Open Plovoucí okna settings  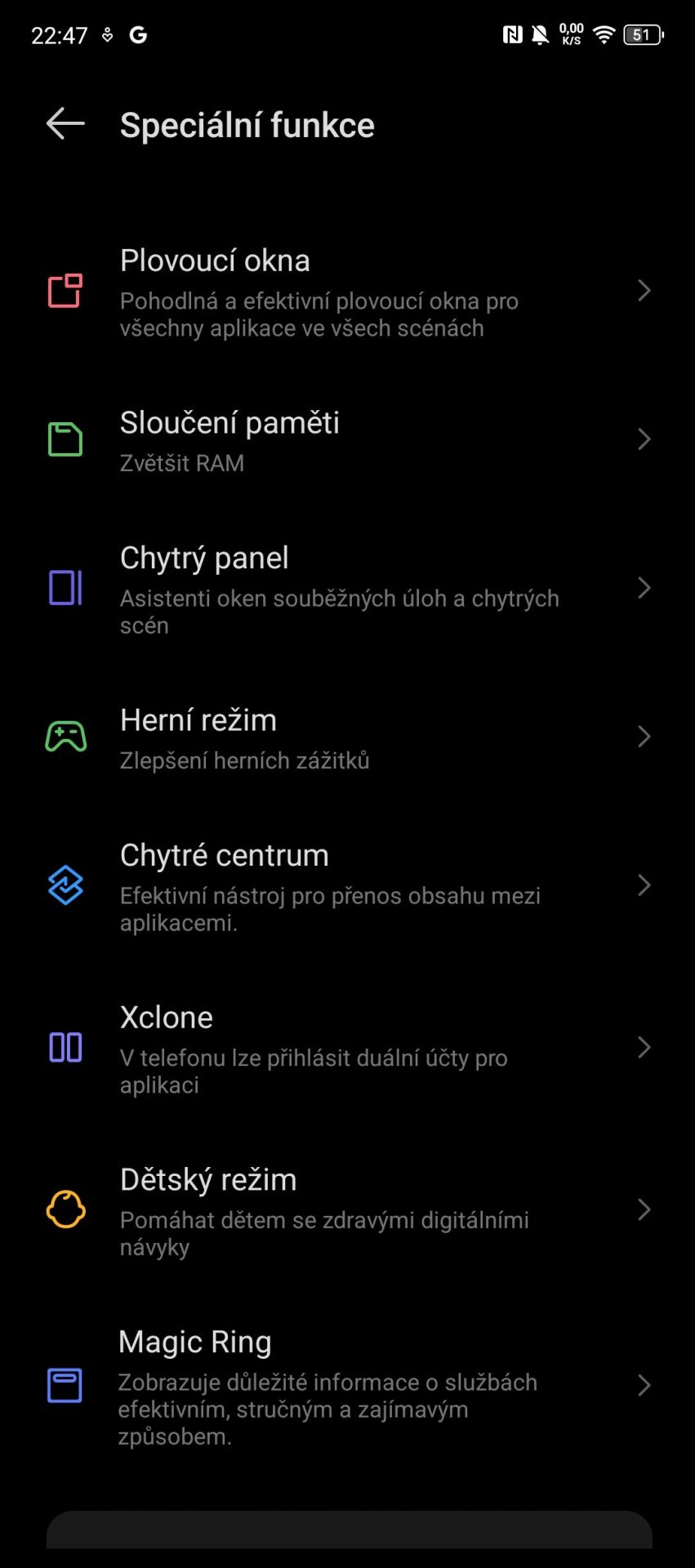click(x=347, y=292)
